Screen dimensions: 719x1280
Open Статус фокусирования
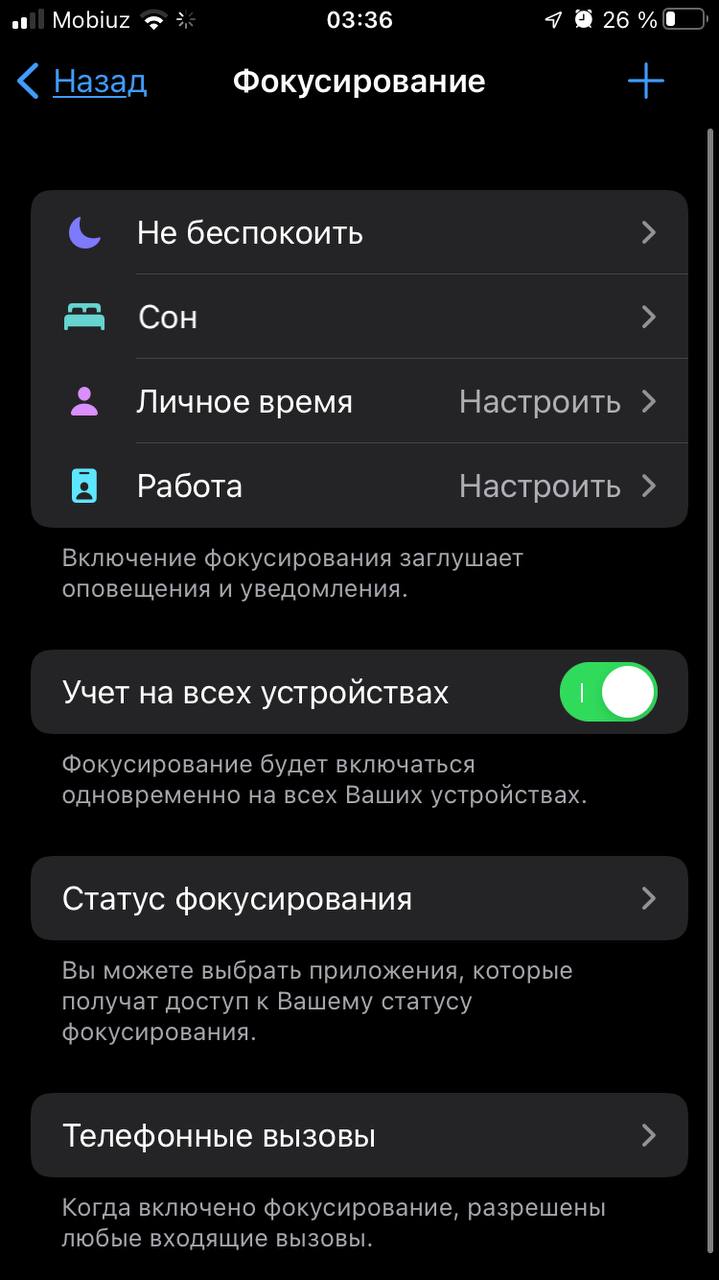pos(359,898)
